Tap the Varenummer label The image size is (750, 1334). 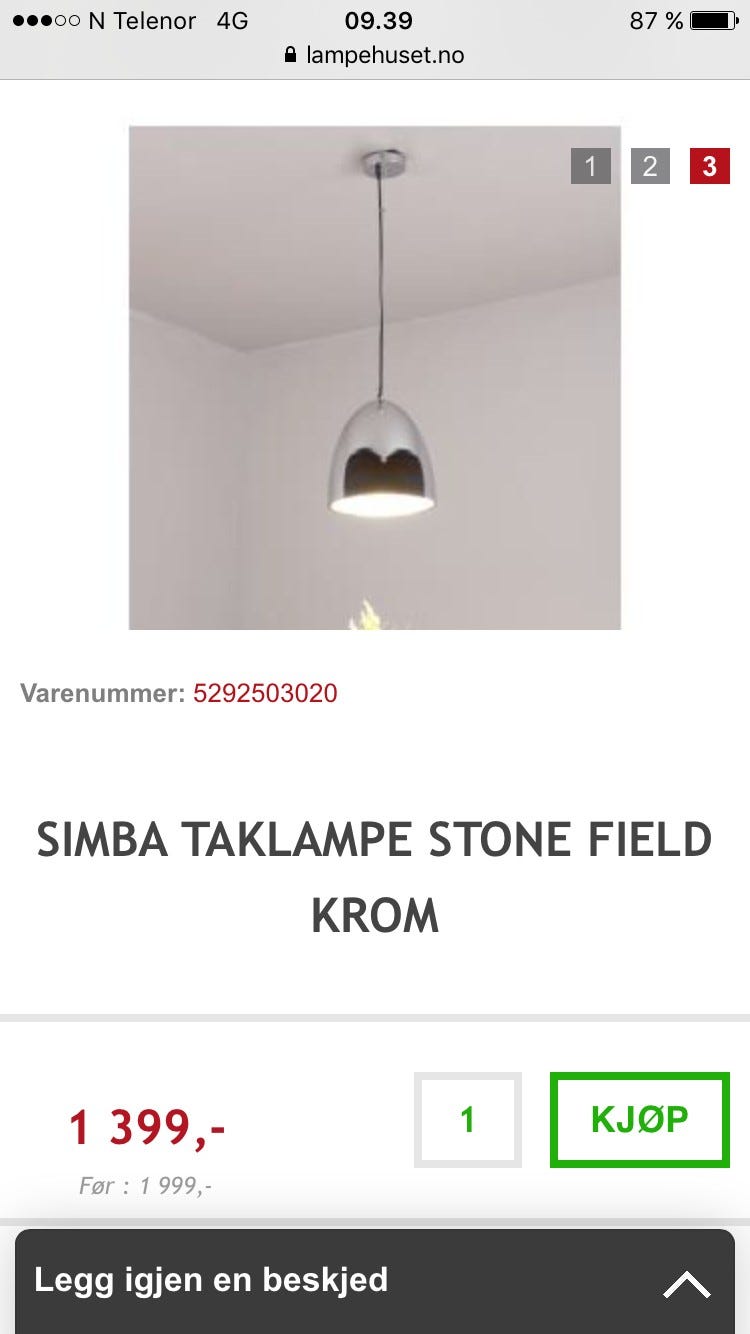pyautogui.click(x=99, y=692)
